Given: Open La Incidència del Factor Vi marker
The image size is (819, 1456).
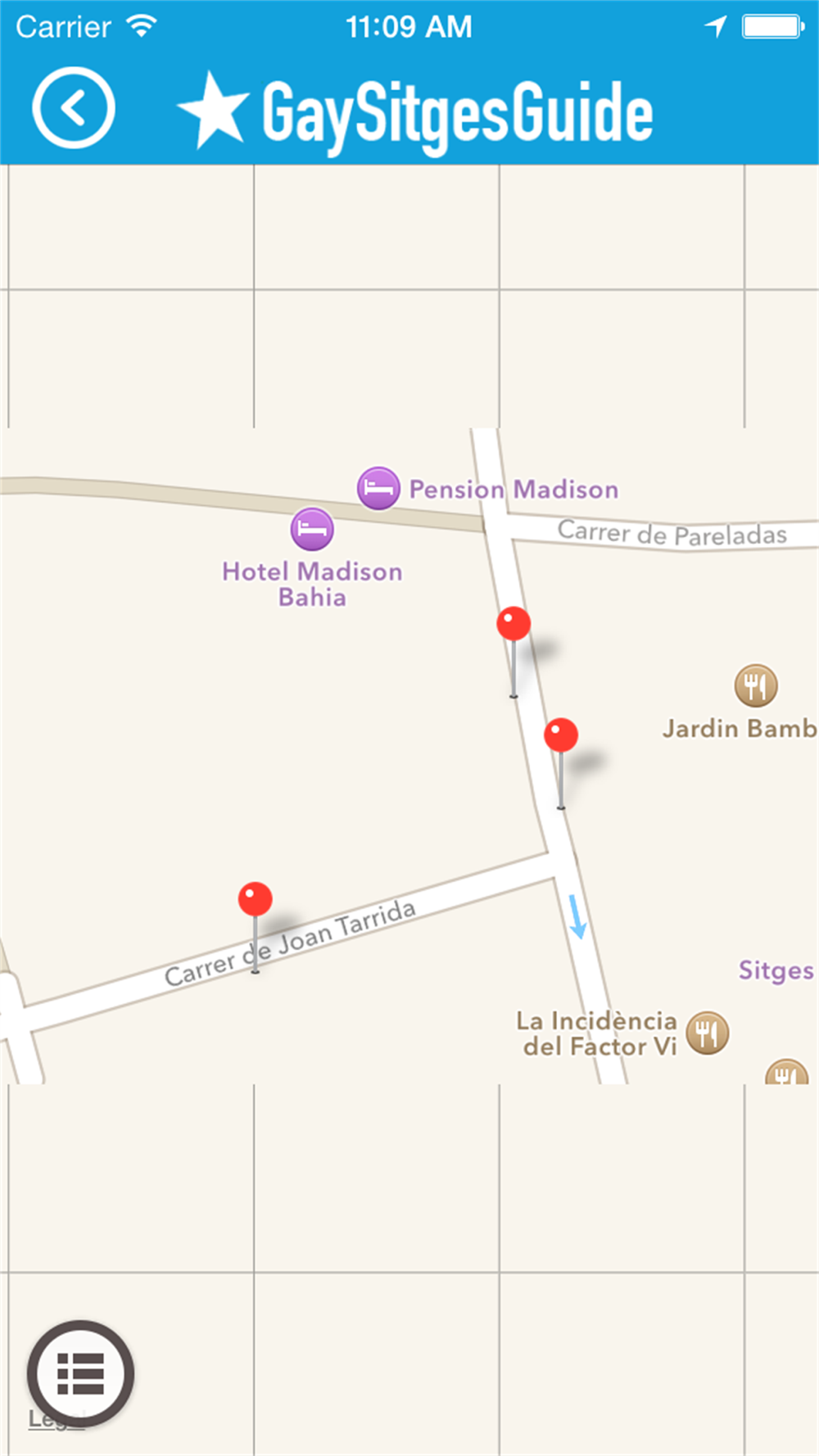Looking at the screenshot, I should tap(707, 1033).
